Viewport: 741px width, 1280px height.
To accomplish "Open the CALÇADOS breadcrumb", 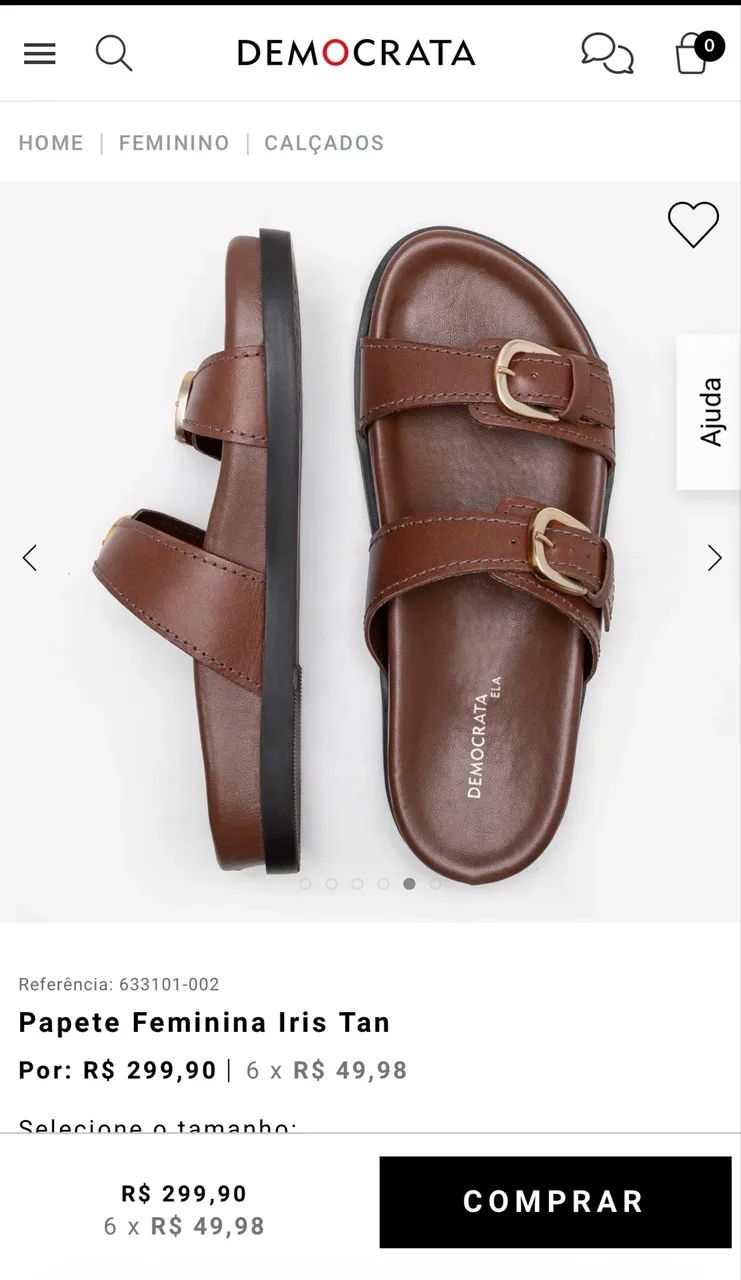I will pos(324,143).
